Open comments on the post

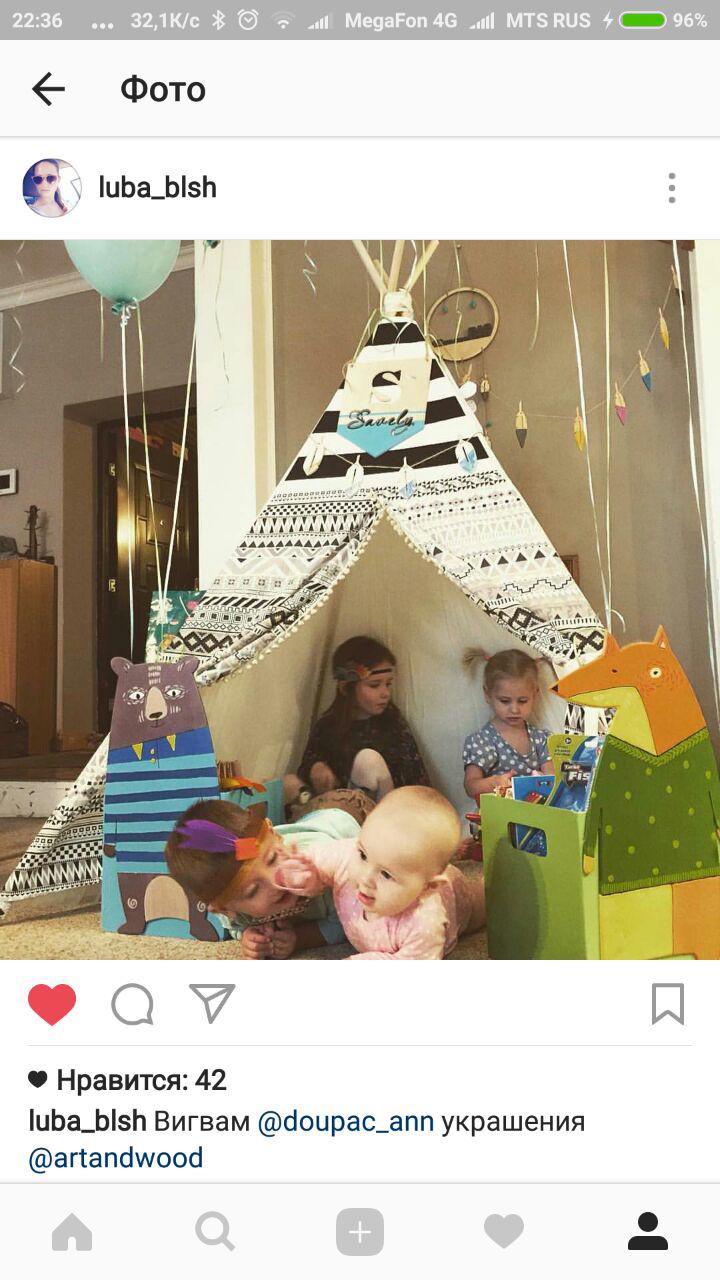tap(132, 1004)
